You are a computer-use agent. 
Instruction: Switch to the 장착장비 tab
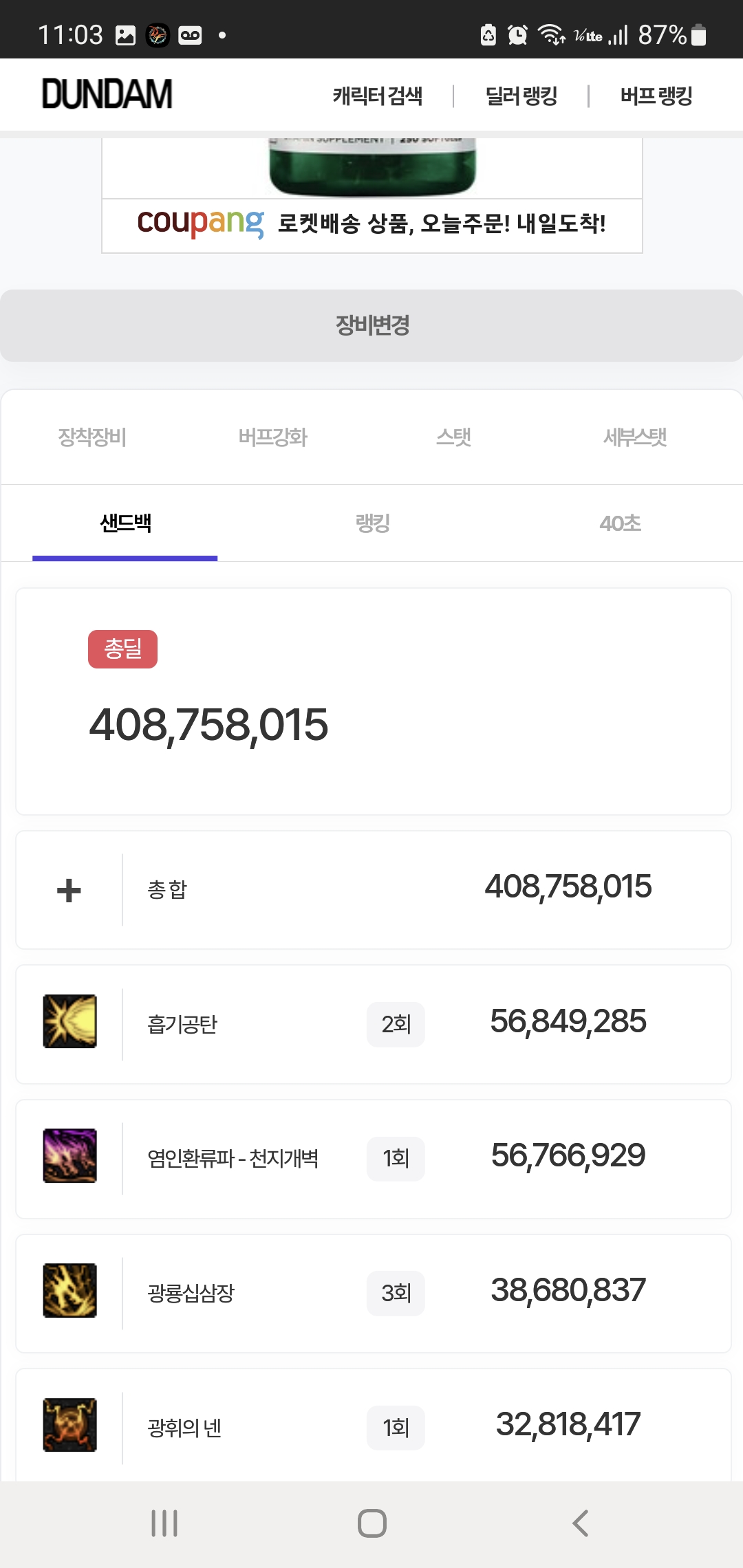click(x=92, y=437)
